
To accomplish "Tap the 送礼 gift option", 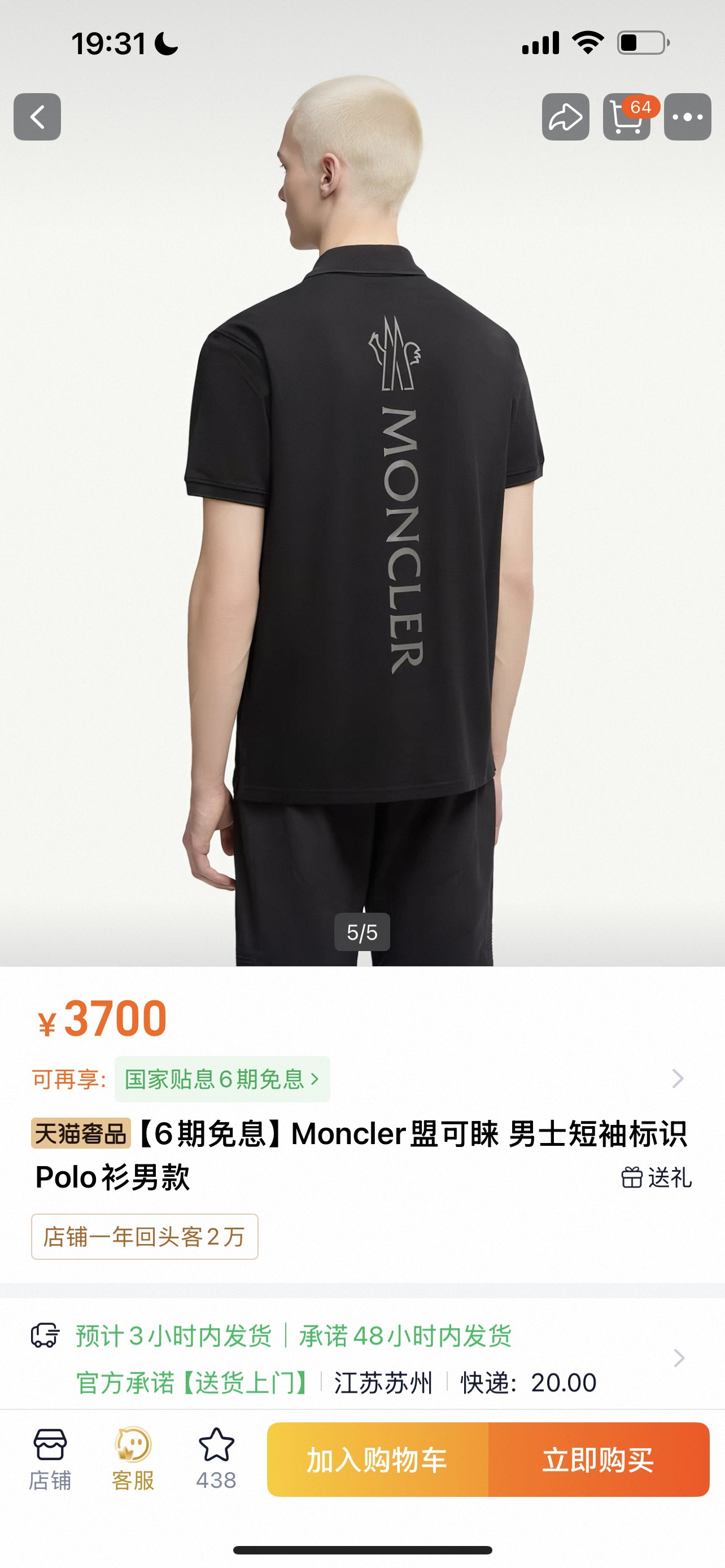I will point(656,1177).
